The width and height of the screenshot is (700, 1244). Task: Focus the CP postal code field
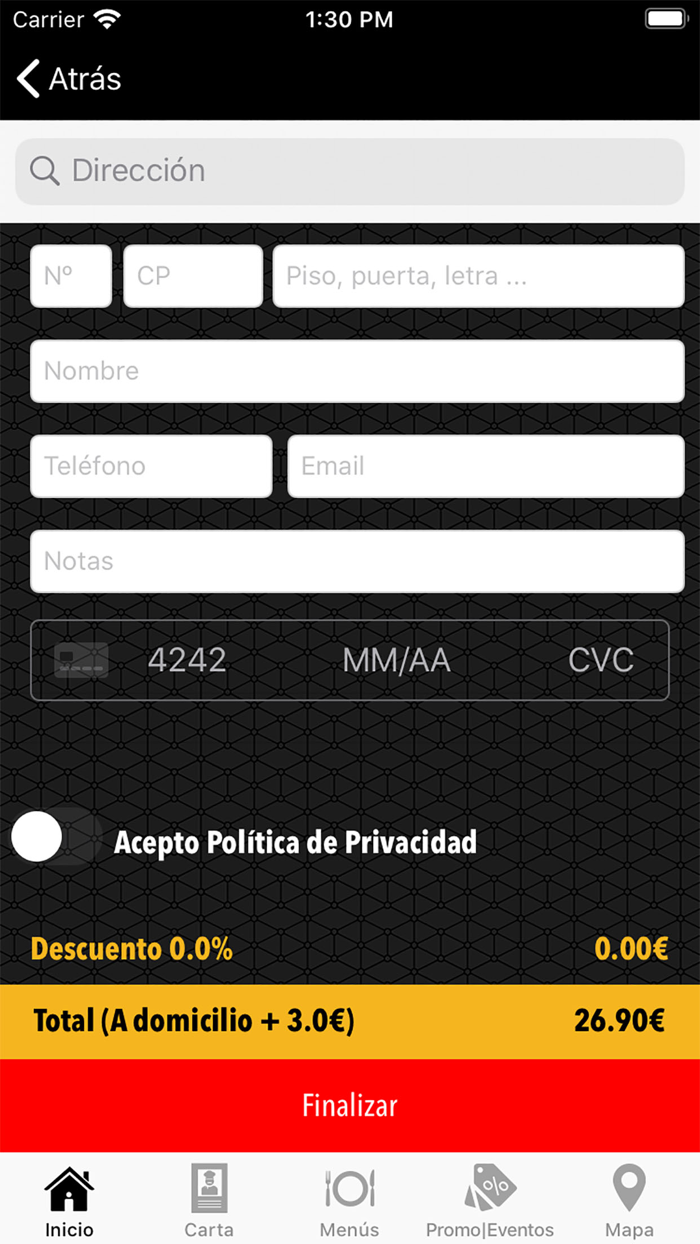tap(193, 276)
